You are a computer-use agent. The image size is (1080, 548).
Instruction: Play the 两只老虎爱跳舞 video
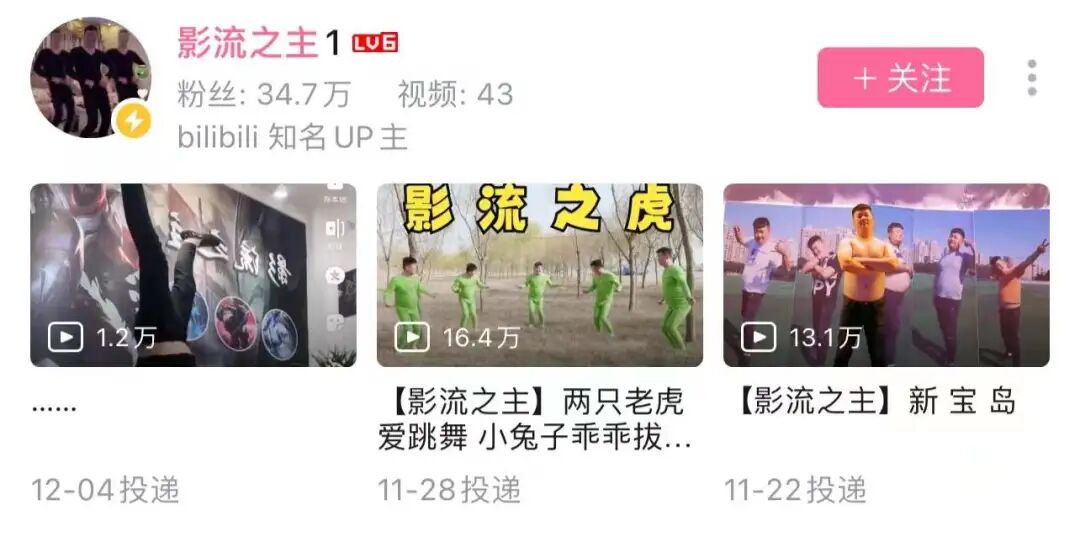(540, 275)
